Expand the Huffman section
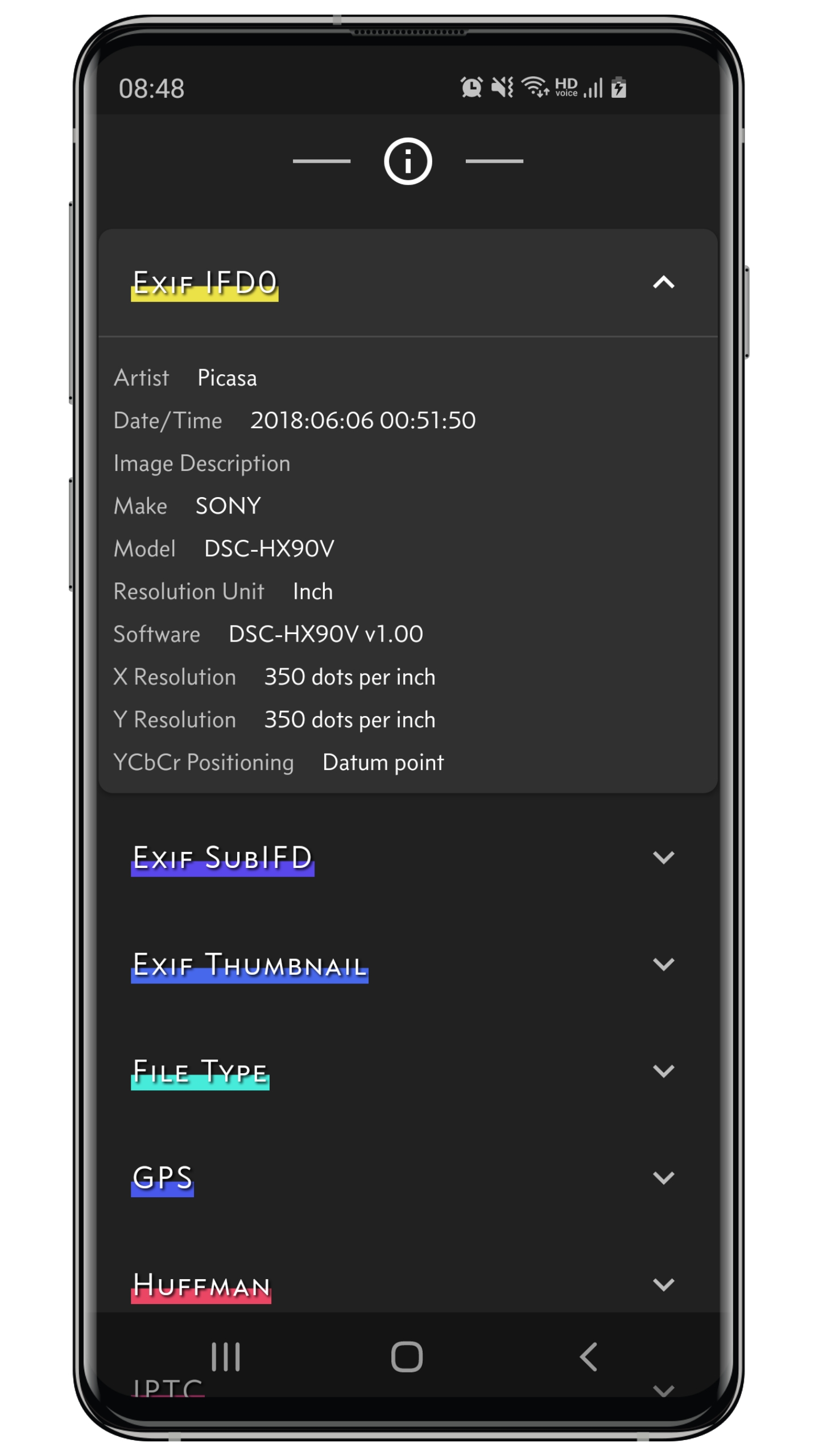This screenshot has height=1456, width=819. point(663,1284)
